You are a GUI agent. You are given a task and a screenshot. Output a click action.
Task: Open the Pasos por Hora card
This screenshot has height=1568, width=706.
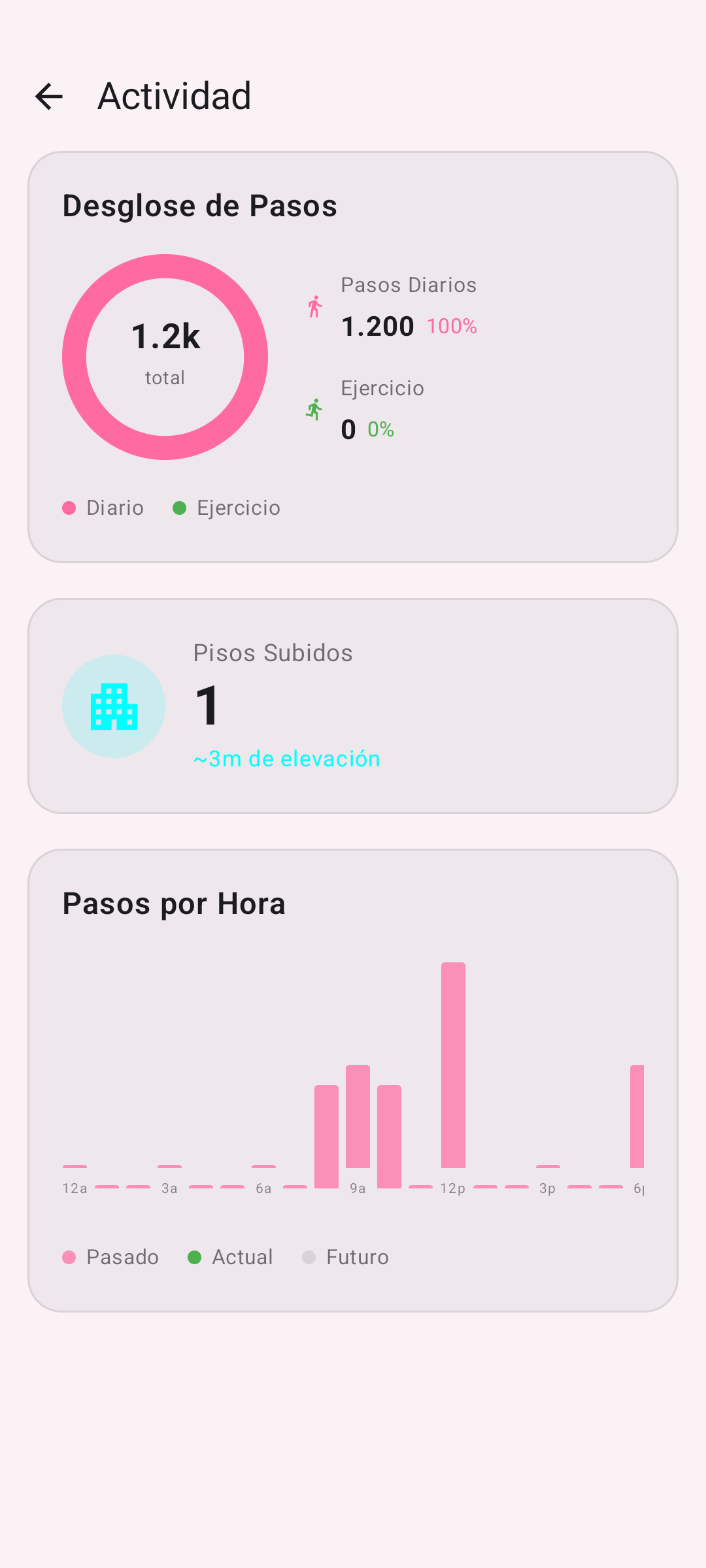click(x=353, y=1078)
